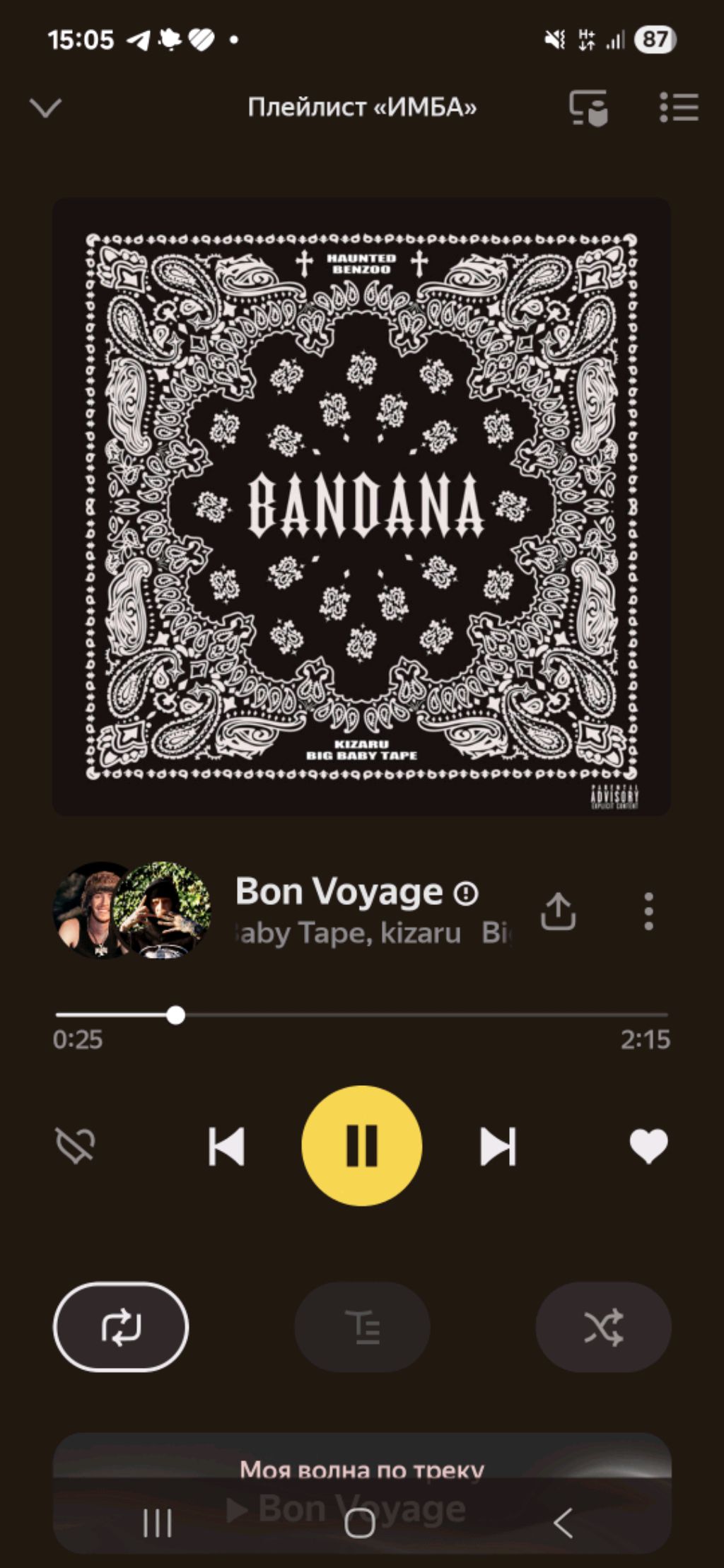The width and height of the screenshot is (724, 1568).
Task: Skip to the next track
Action: point(498,1146)
